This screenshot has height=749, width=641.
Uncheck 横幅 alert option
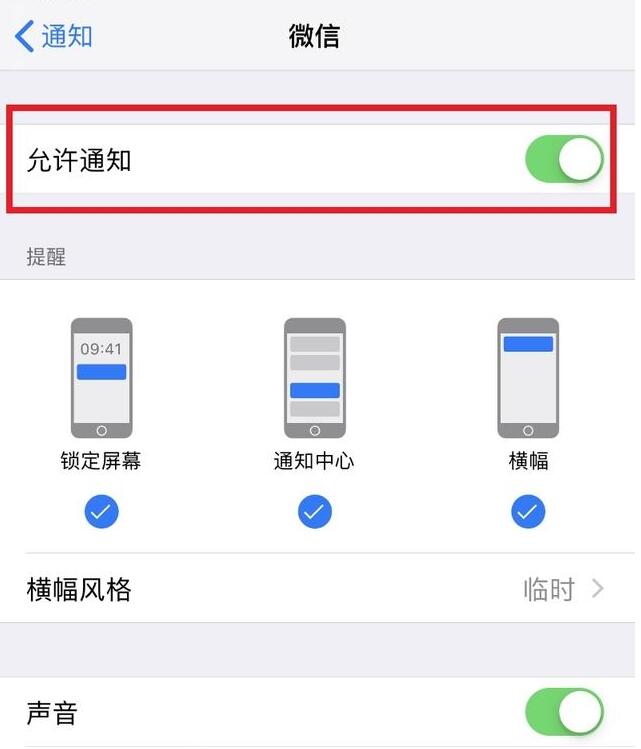pos(527,512)
